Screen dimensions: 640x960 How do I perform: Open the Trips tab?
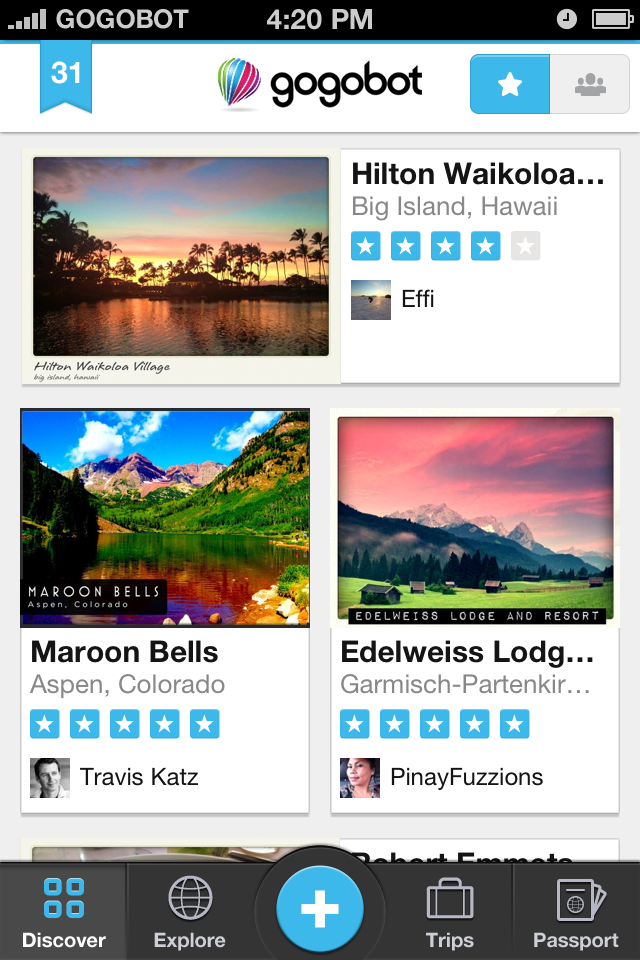point(450,911)
